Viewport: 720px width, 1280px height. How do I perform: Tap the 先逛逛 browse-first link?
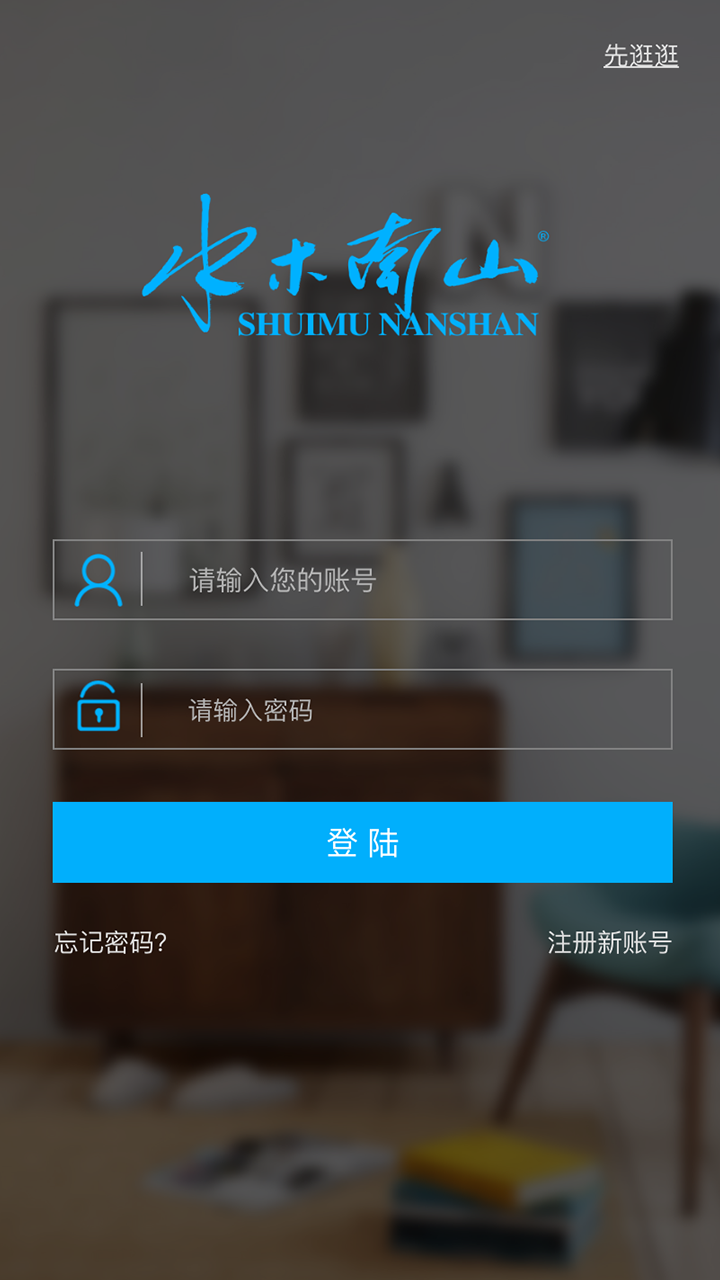[x=641, y=56]
